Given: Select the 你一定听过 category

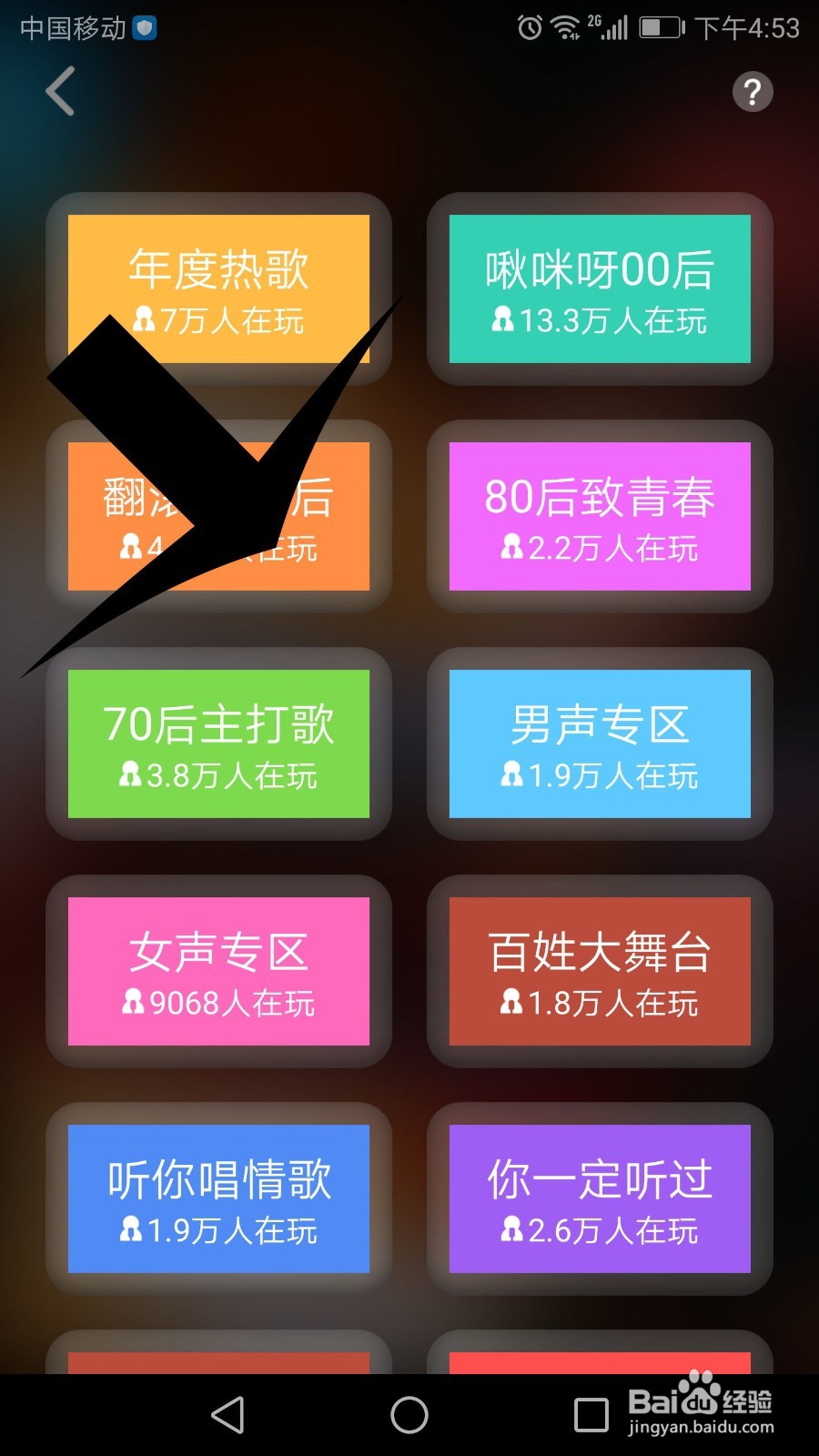Looking at the screenshot, I should pyautogui.click(x=597, y=1199).
